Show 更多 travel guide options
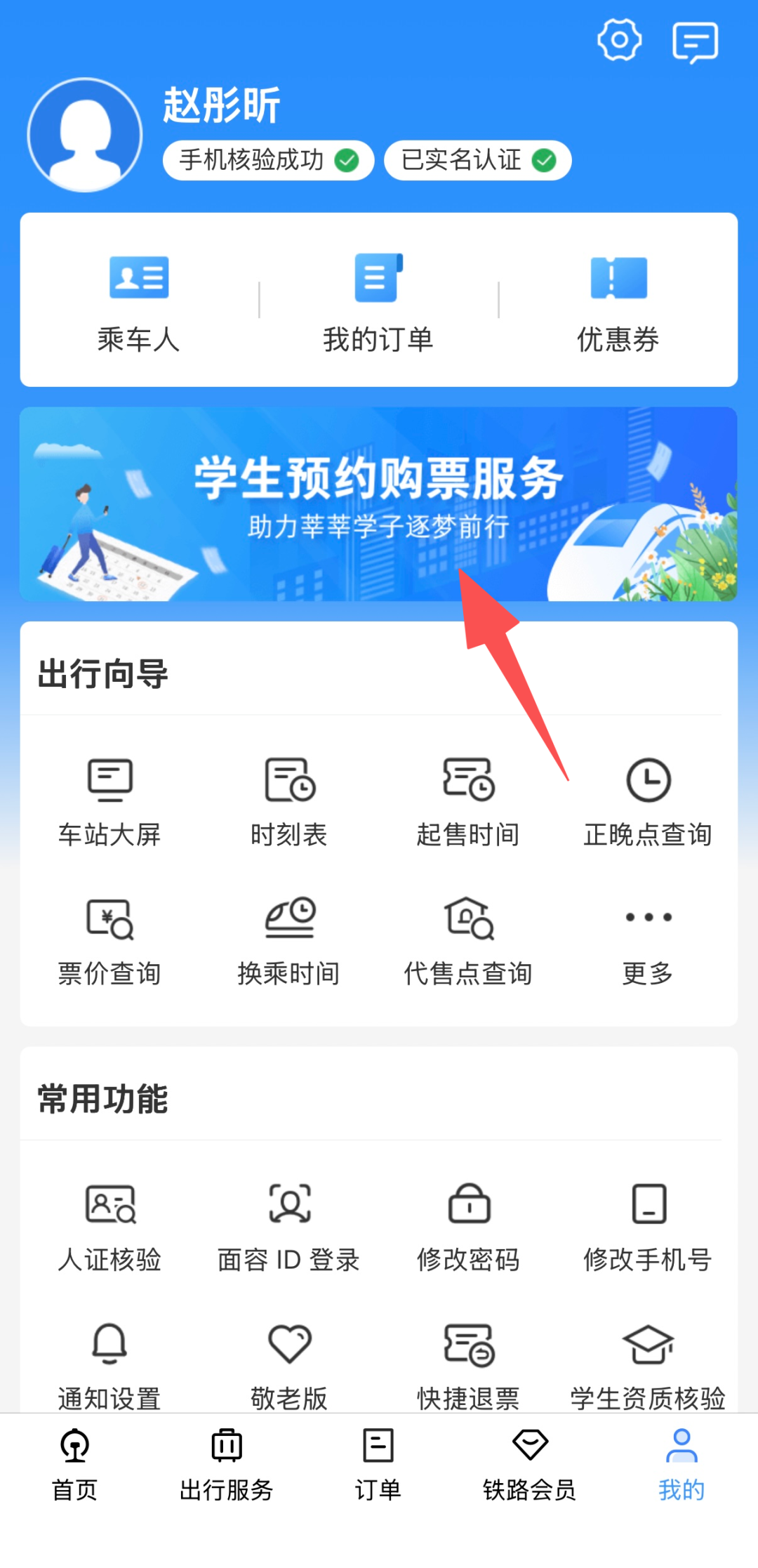 (x=648, y=941)
